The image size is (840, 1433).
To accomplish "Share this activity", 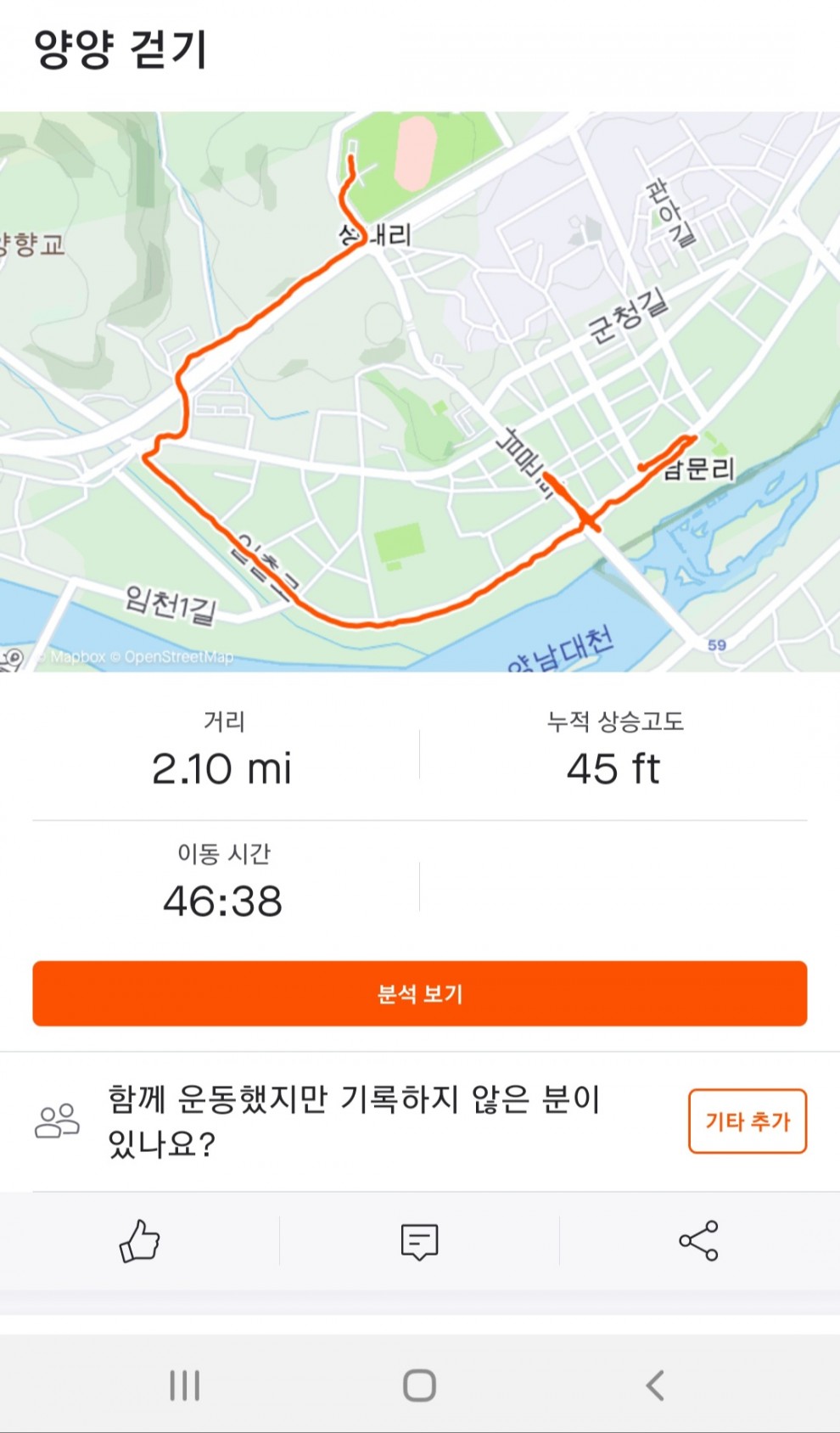I will [698, 1241].
